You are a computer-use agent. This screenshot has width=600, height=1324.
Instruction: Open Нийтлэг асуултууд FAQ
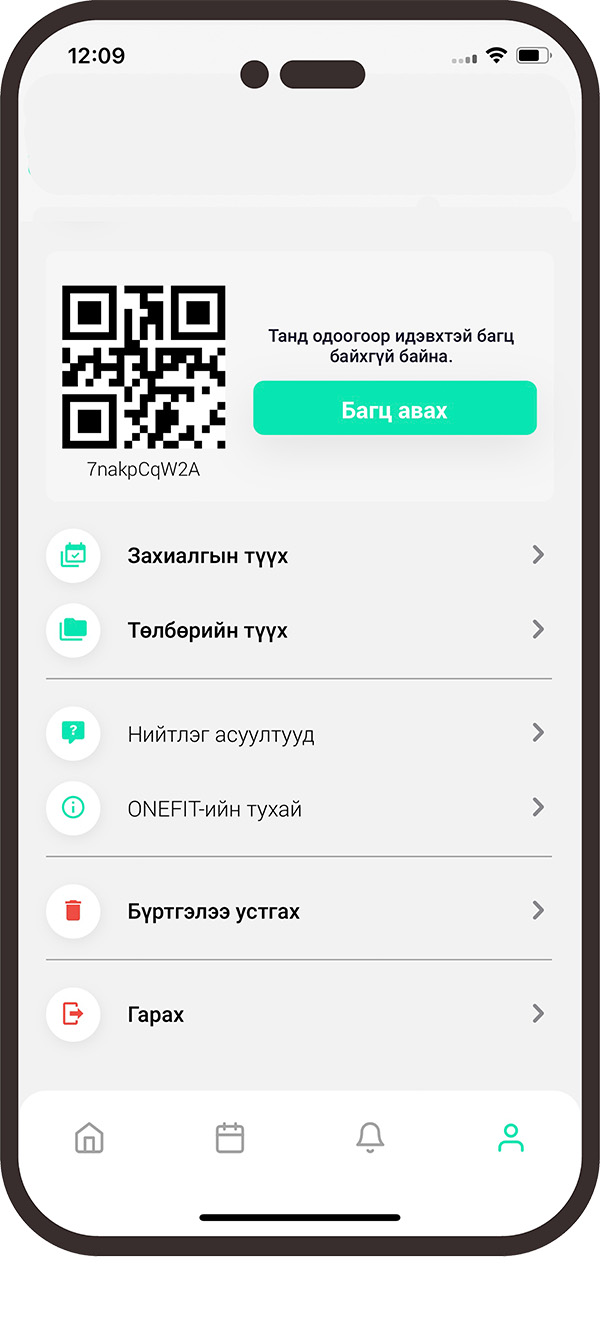point(299,734)
